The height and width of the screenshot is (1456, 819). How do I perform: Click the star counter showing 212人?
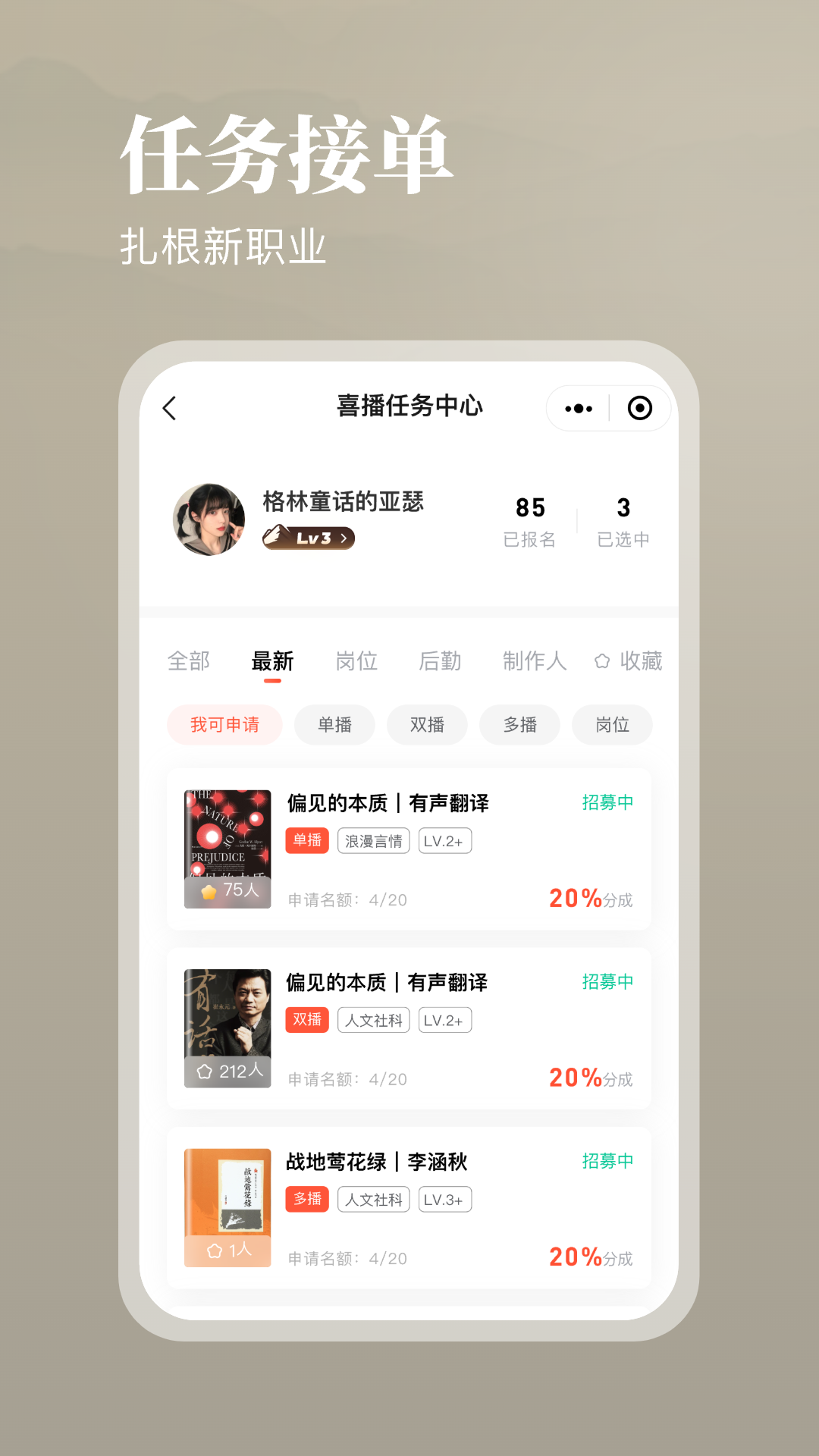click(227, 1072)
